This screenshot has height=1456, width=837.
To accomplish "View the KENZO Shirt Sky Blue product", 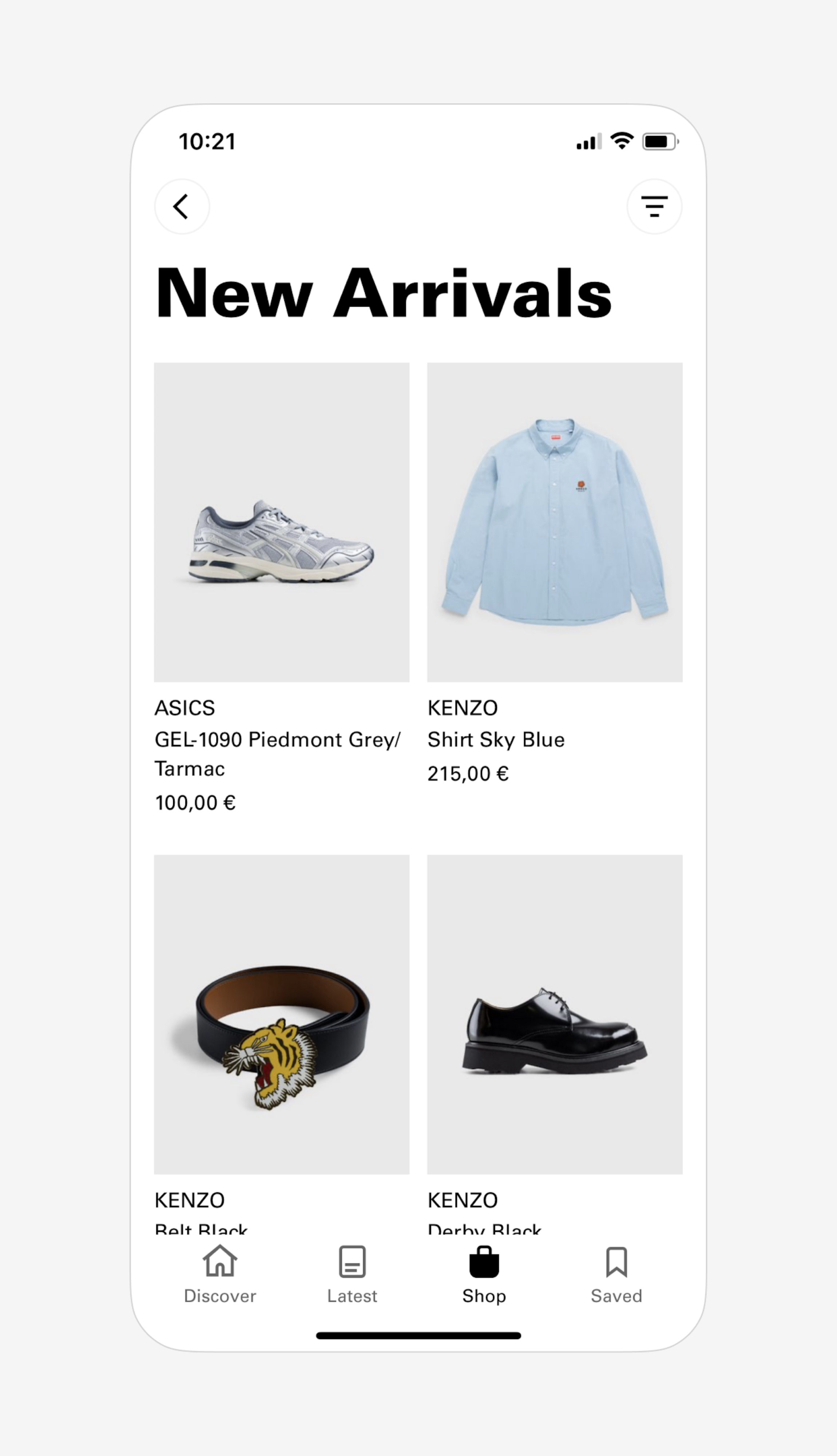I will coord(555,522).
